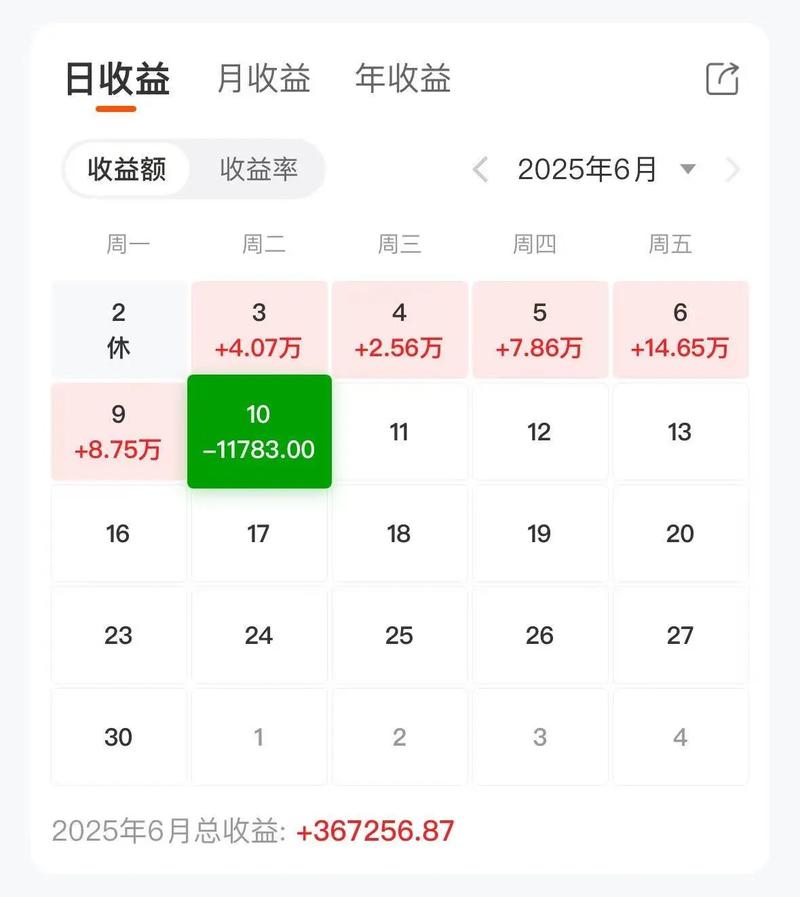Select June 10 showing -11783.00

(x=259, y=432)
